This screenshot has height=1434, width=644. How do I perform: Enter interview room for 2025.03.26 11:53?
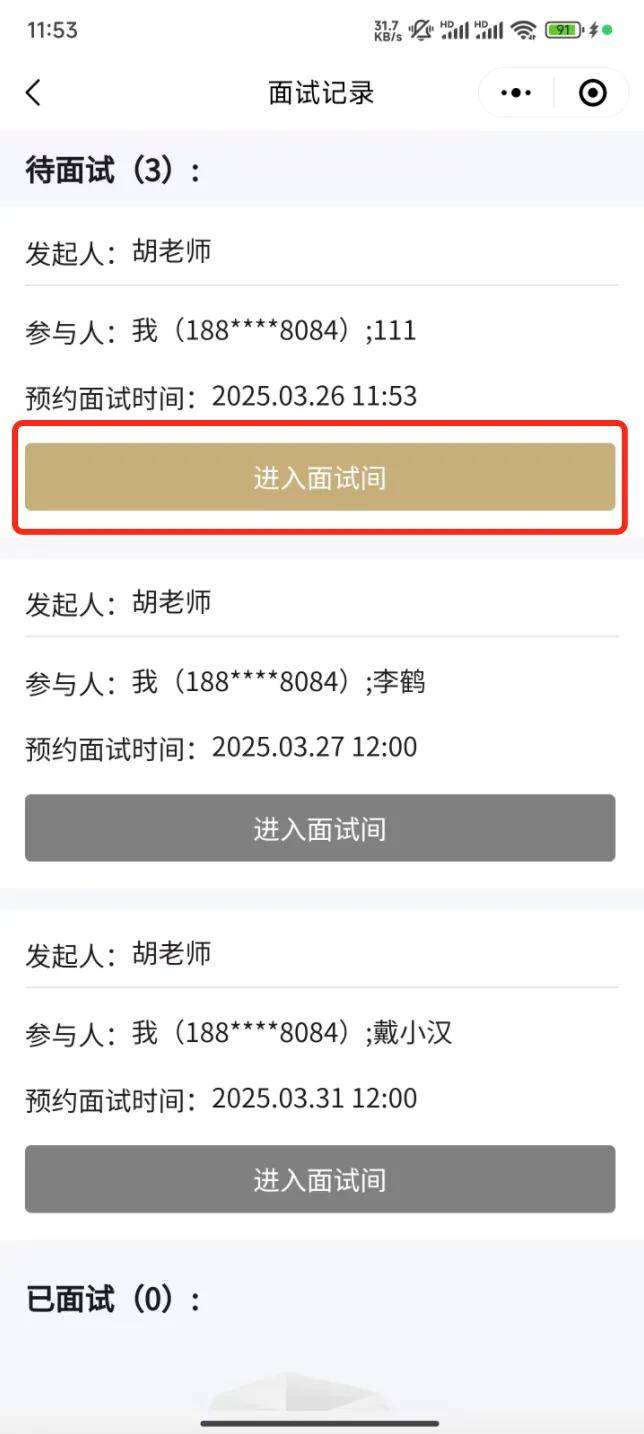pos(320,478)
